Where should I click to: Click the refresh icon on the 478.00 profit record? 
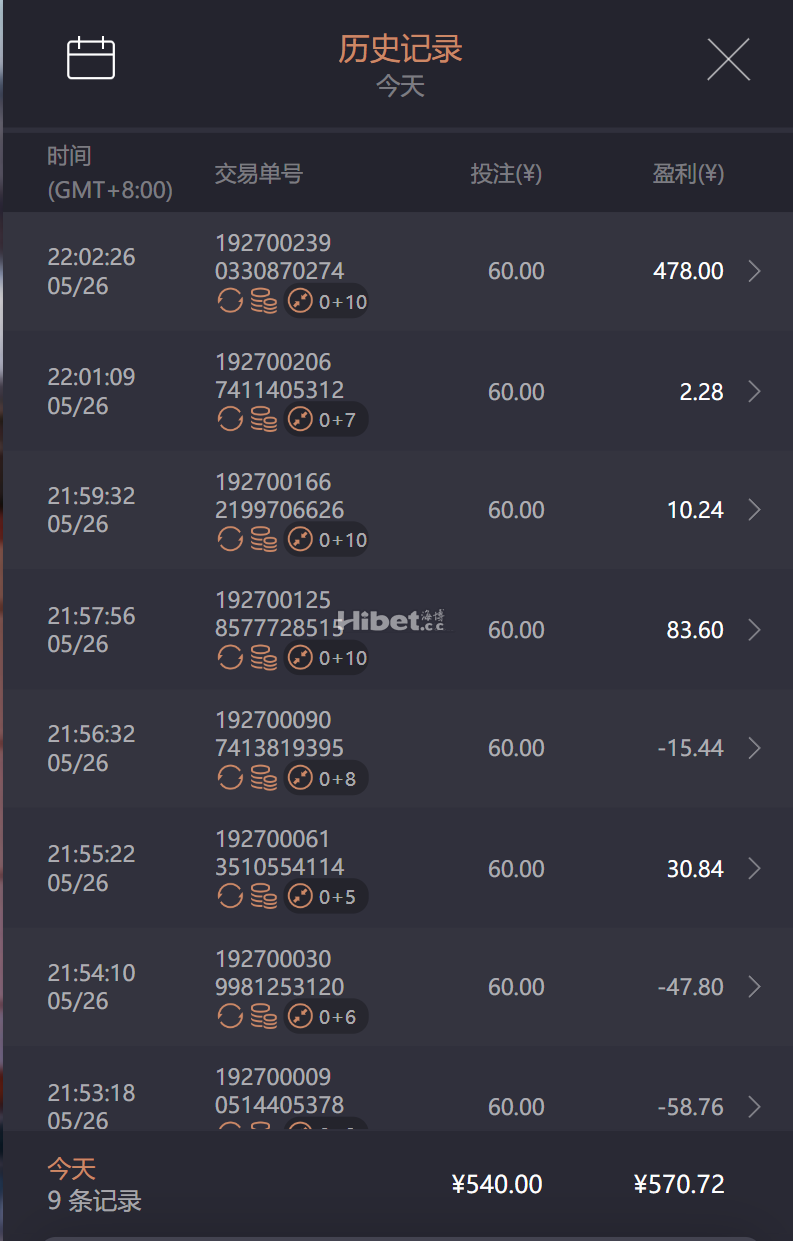pos(228,300)
